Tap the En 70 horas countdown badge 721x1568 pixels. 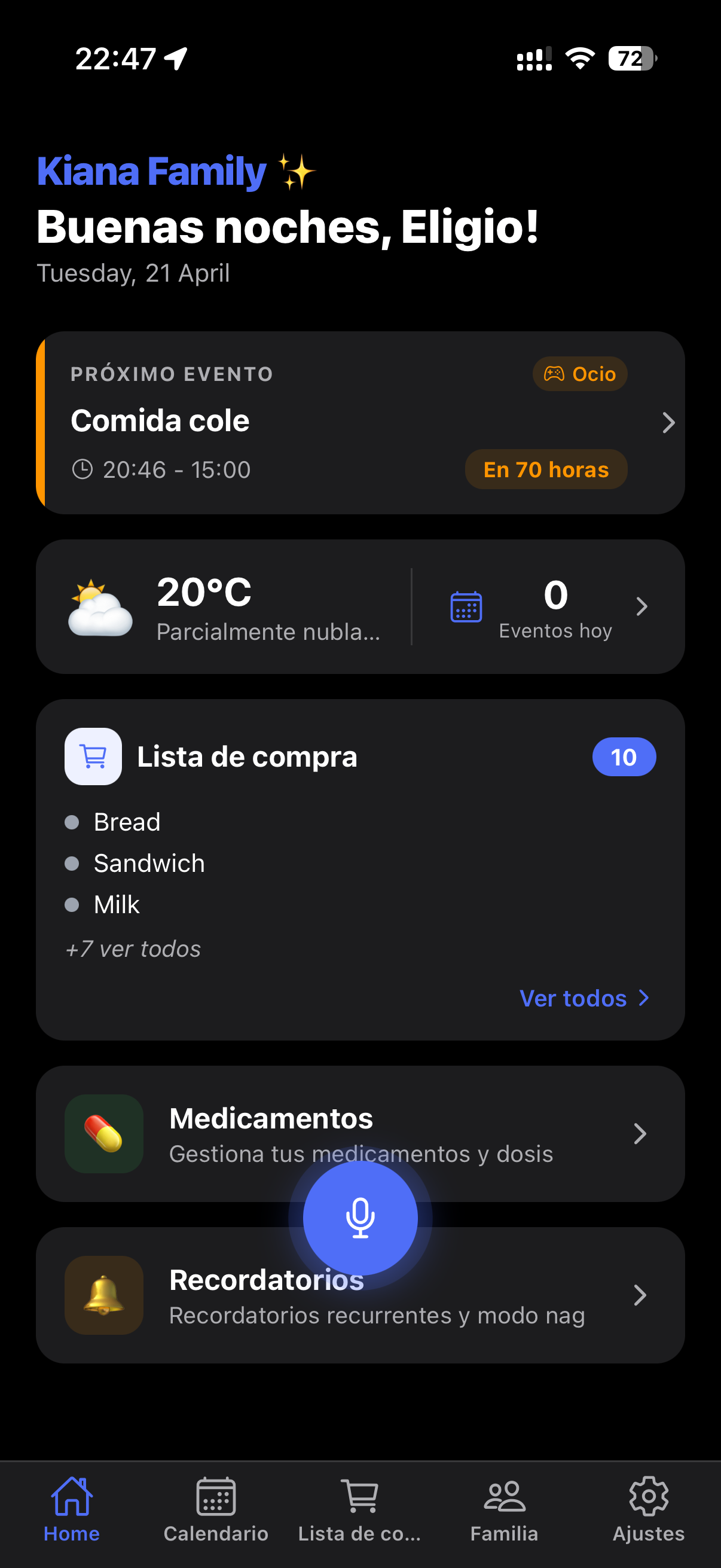pyautogui.click(x=546, y=469)
